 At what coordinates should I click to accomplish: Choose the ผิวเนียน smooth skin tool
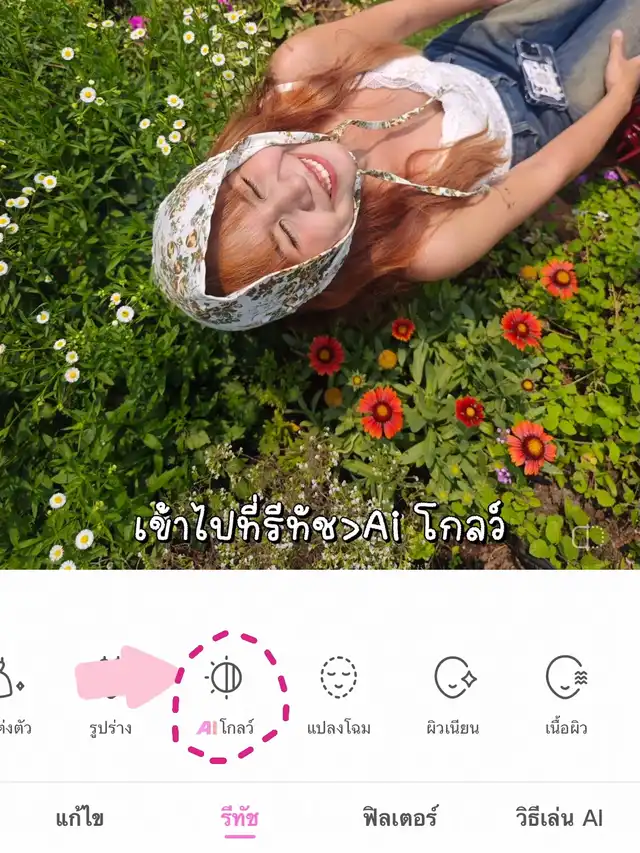(x=454, y=695)
